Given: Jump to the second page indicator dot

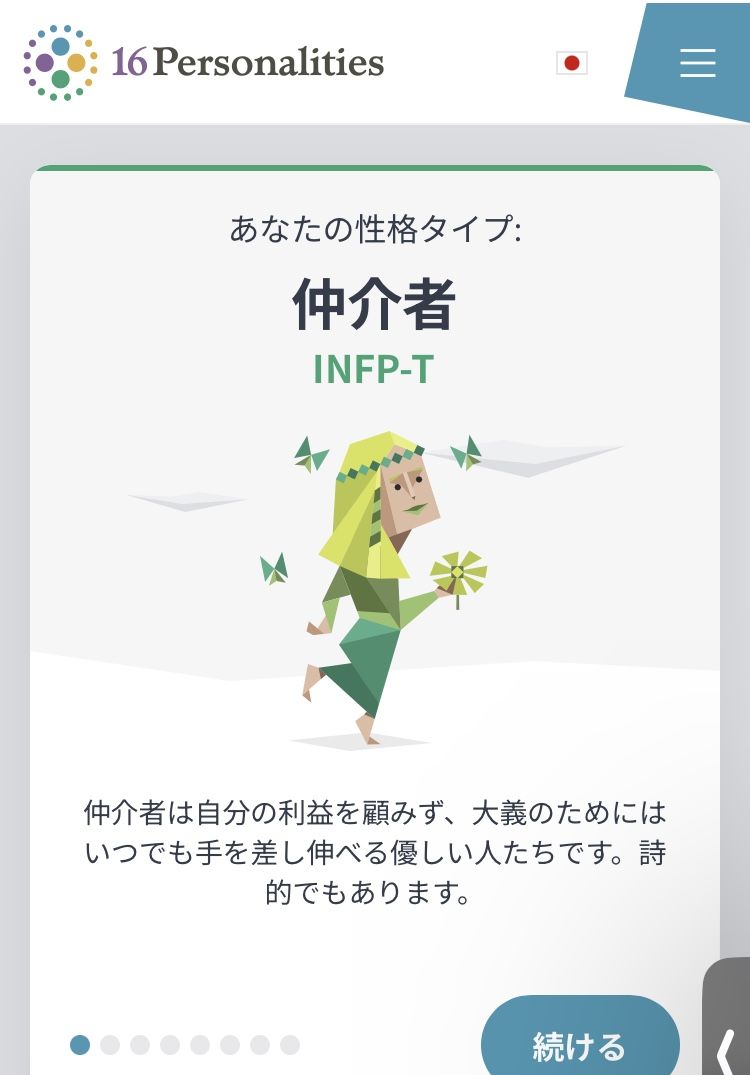Looking at the screenshot, I should tap(110, 1045).
